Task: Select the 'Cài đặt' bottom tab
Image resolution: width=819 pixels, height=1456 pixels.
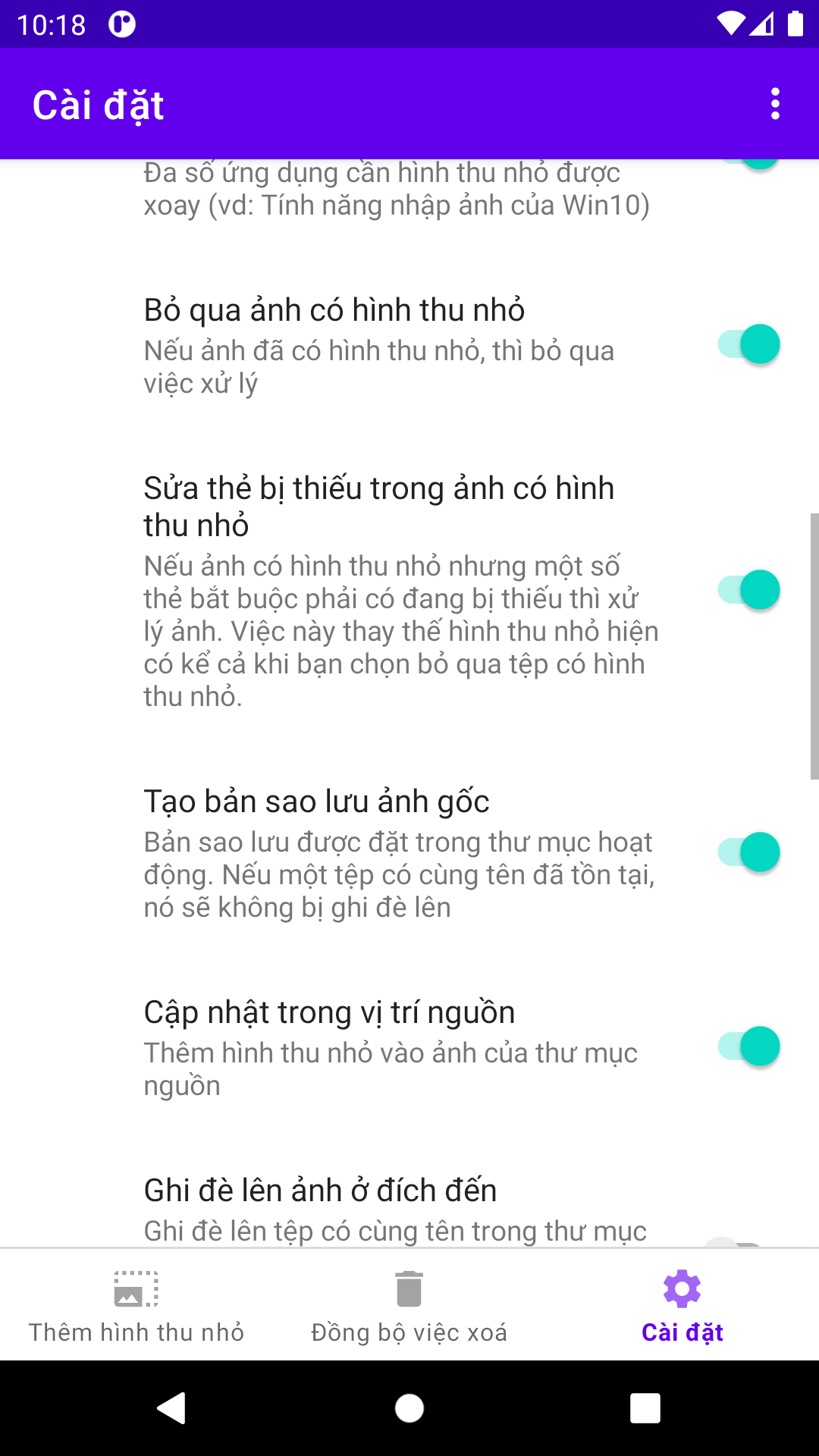Action: coord(682,1306)
